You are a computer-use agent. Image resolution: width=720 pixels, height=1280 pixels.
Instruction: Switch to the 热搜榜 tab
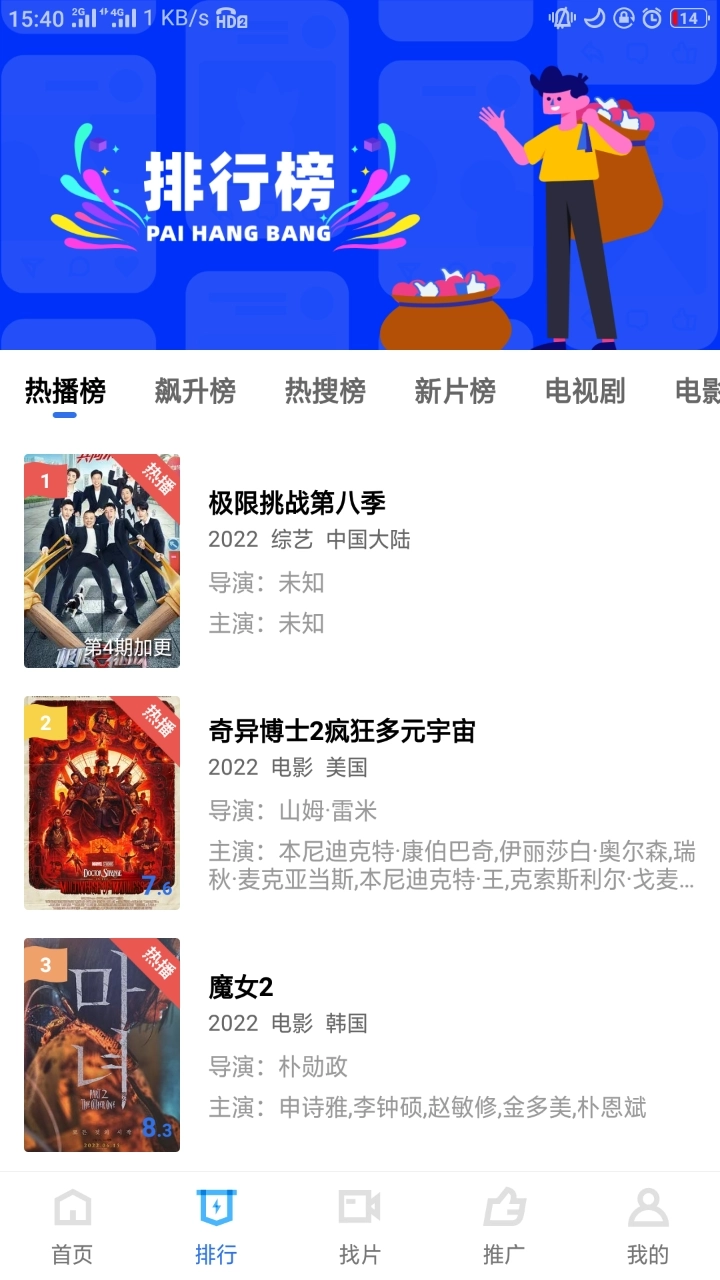click(x=325, y=392)
